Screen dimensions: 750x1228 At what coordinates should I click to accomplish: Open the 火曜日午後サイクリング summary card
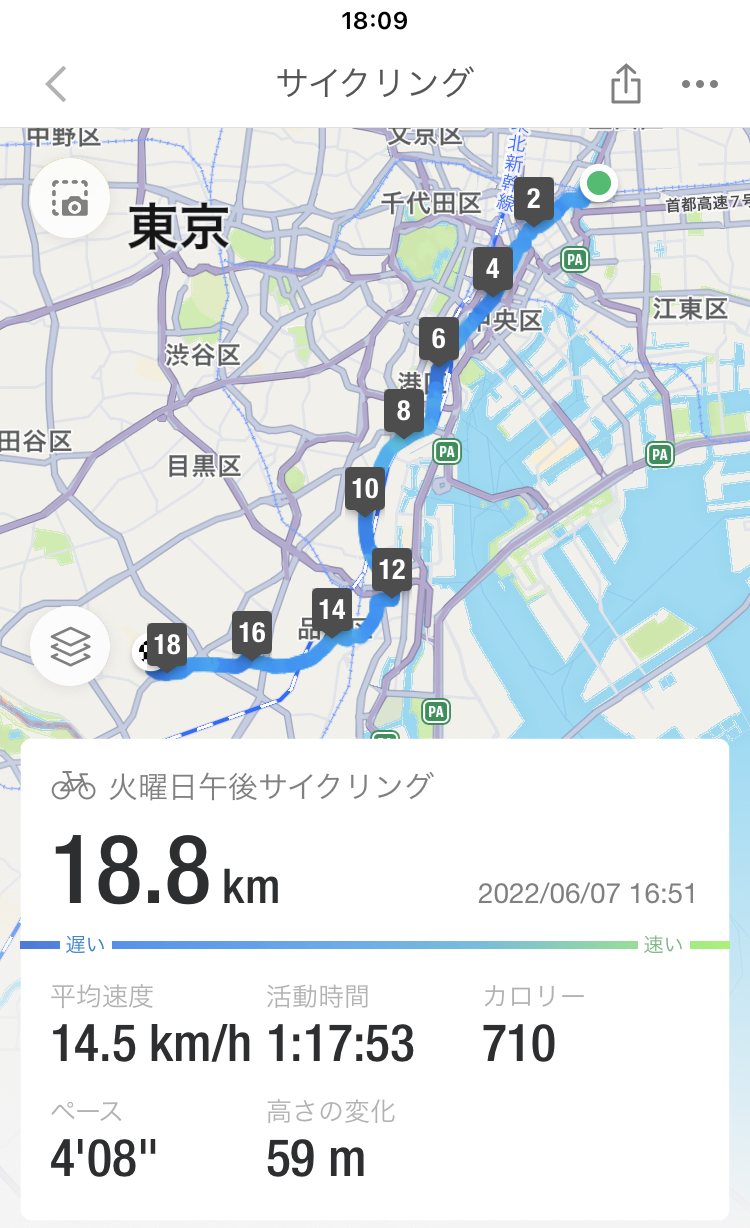(x=375, y=979)
